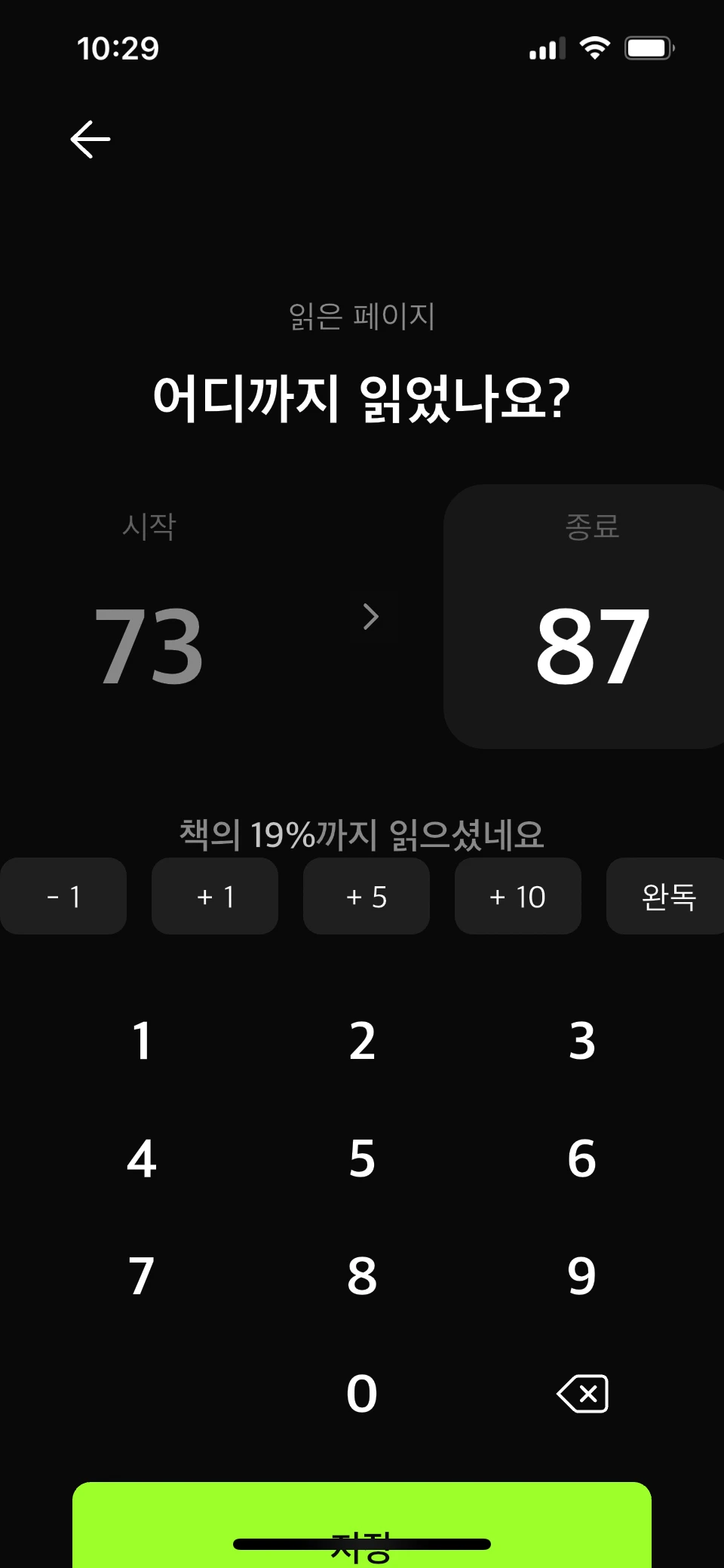This screenshot has width=724, height=1568.
Task: Enter digit 6 on the number pad
Action: [581, 1158]
